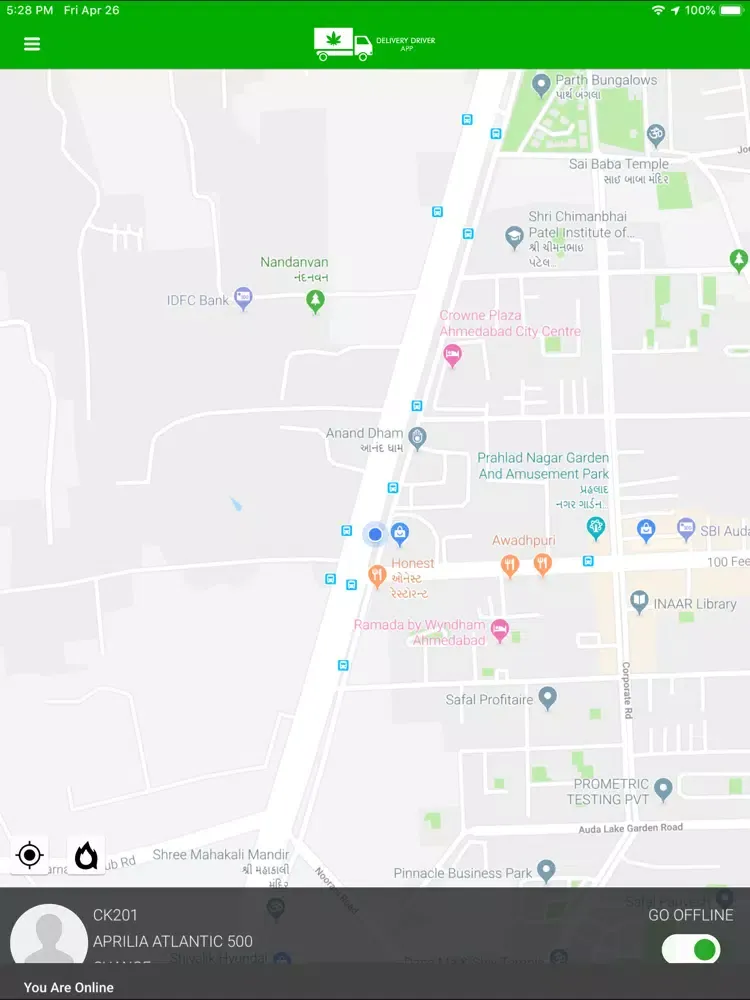The image size is (750, 1000).
Task: Switch off the Go Offline toggle
Action: pos(691,949)
